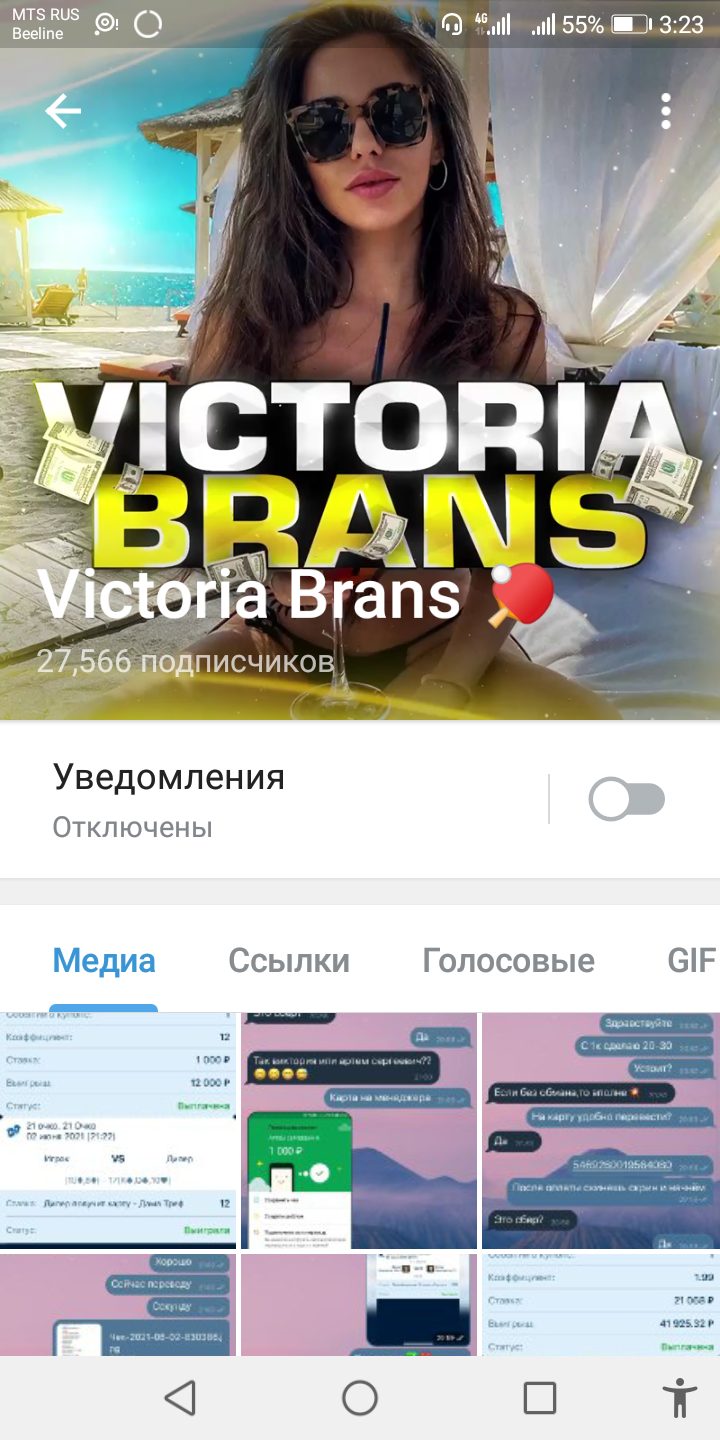This screenshot has height=1440, width=720.
Task: Open media tile with Хорошо chat screenshot
Action: tap(118, 1305)
